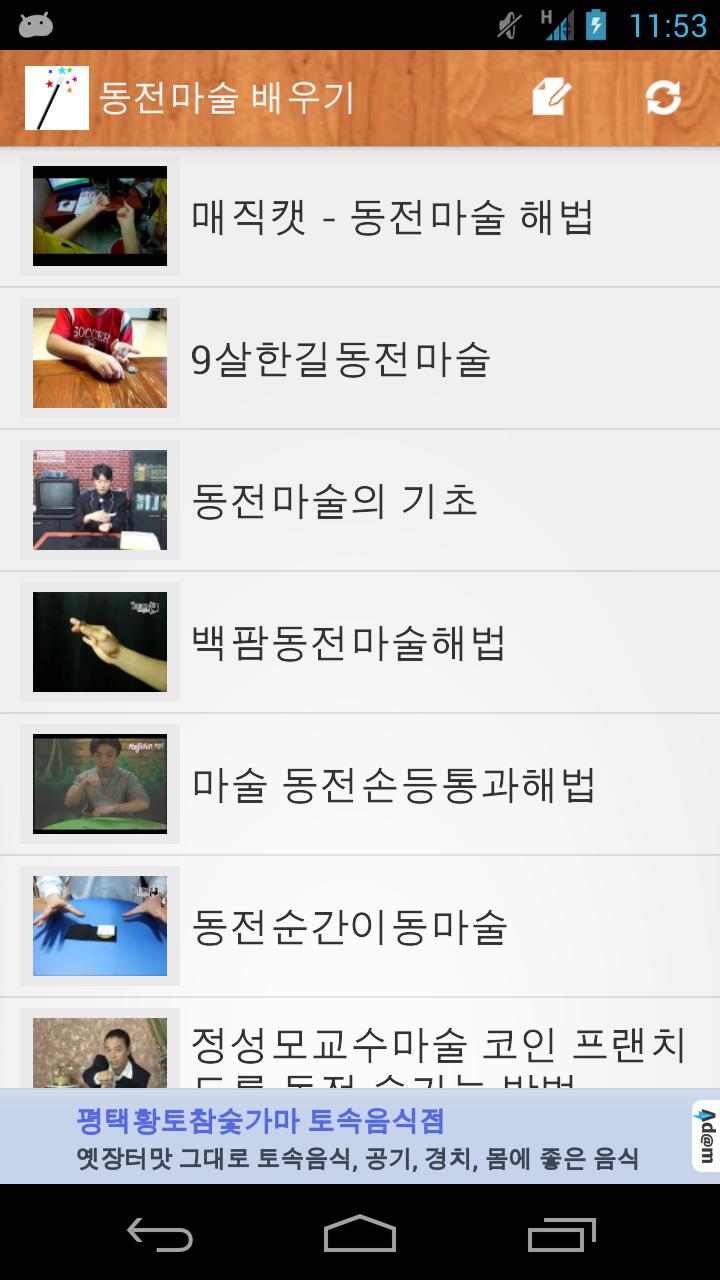Screen dimensions: 720x1280
Task: Open the 평택황토참숯가마 ad banner
Action: point(360,1136)
